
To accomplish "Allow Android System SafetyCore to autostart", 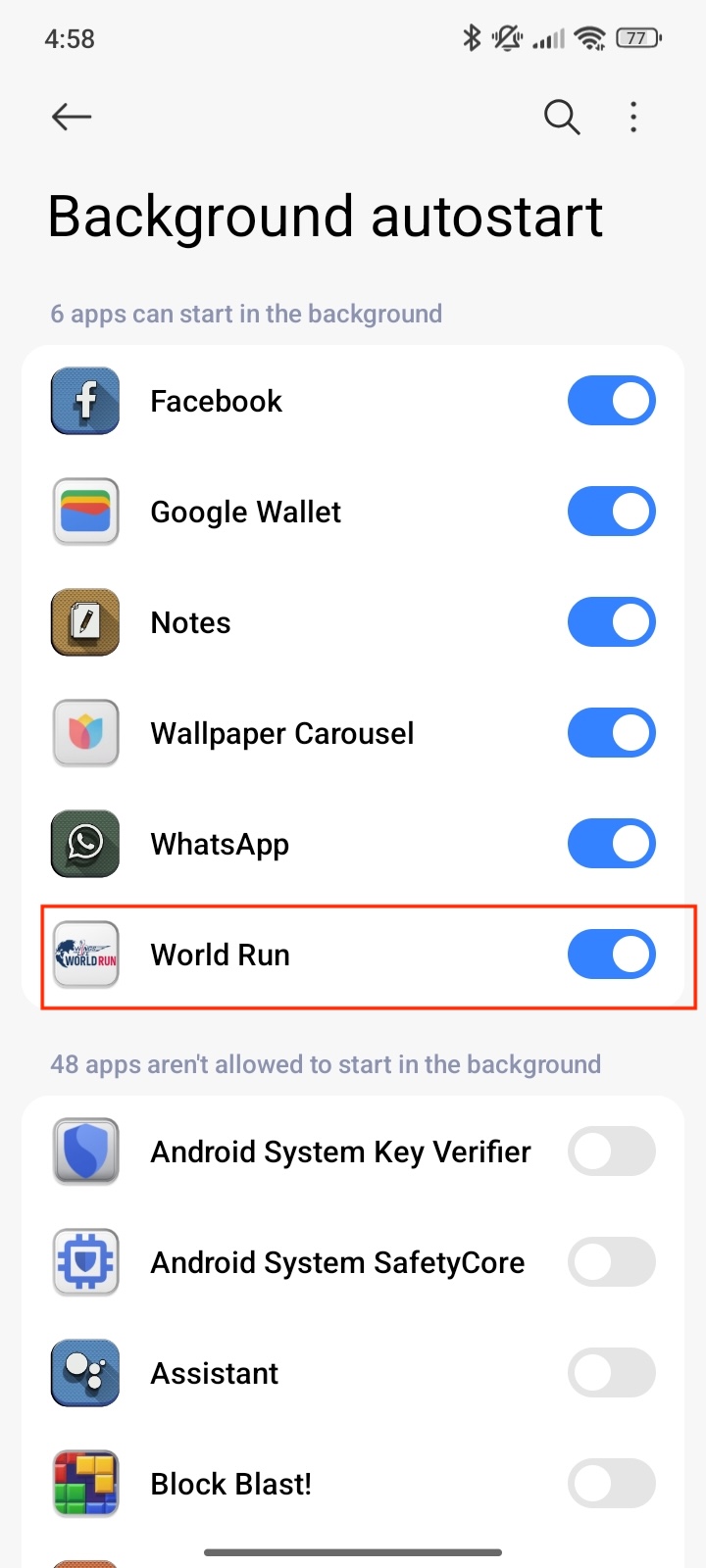I will point(611,1262).
